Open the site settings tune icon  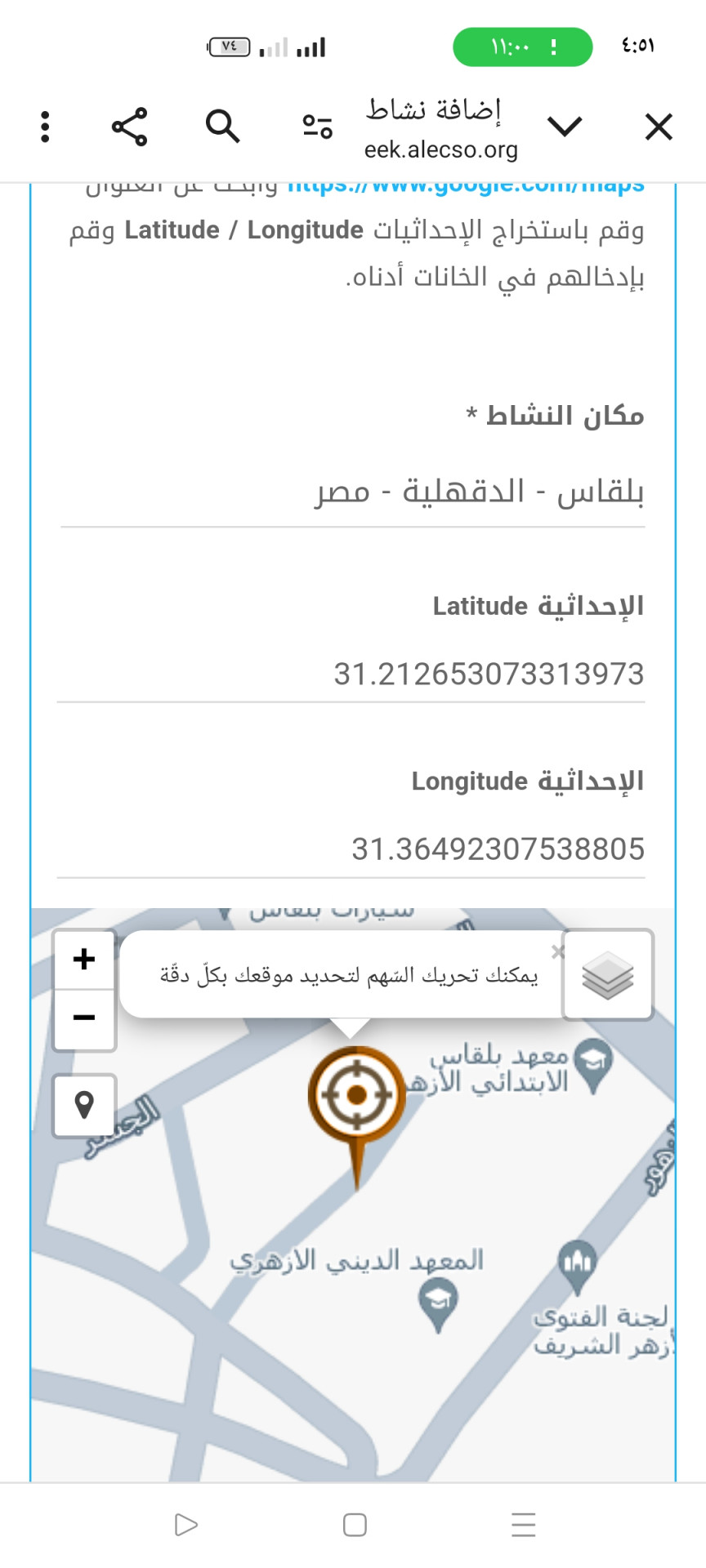click(317, 127)
